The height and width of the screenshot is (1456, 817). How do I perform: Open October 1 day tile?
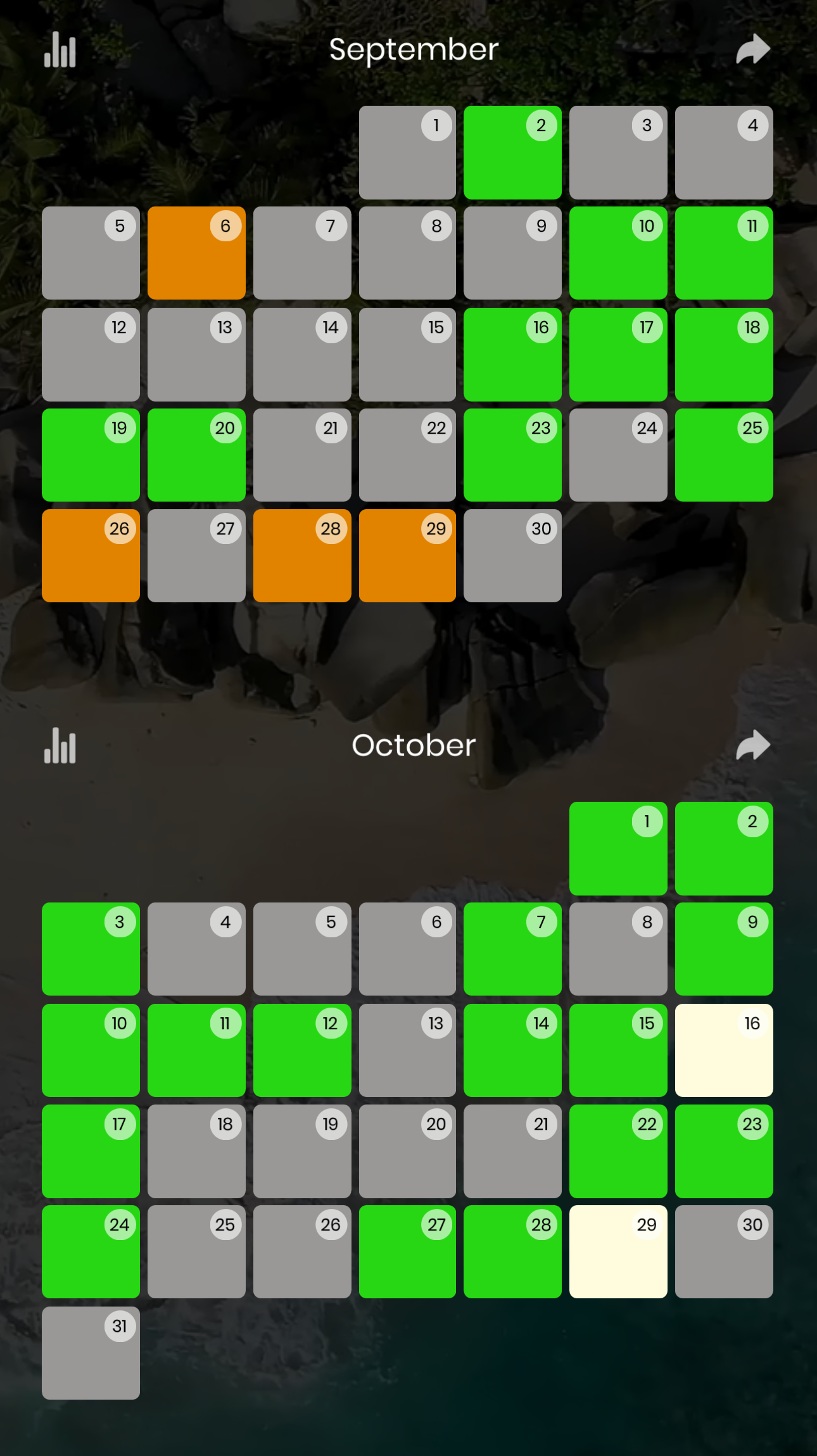618,849
